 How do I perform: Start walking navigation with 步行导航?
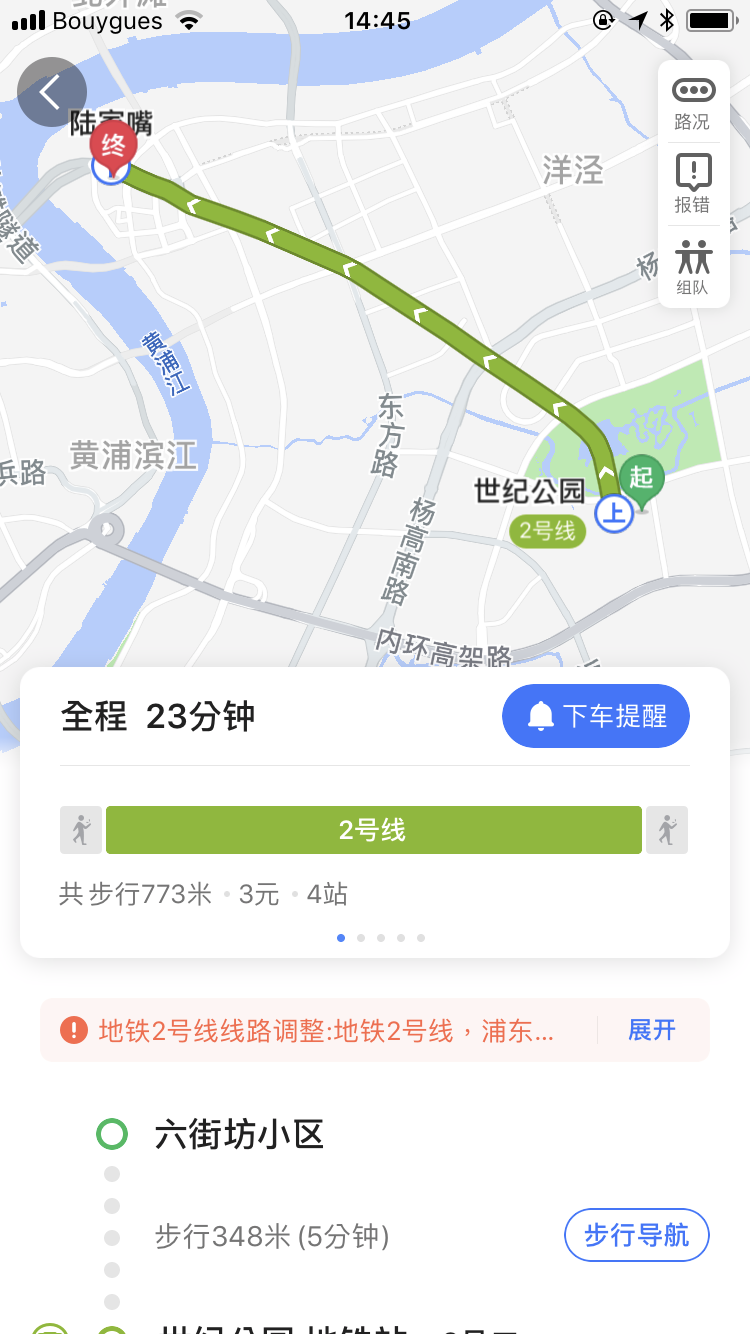[x=637, y=1236]
